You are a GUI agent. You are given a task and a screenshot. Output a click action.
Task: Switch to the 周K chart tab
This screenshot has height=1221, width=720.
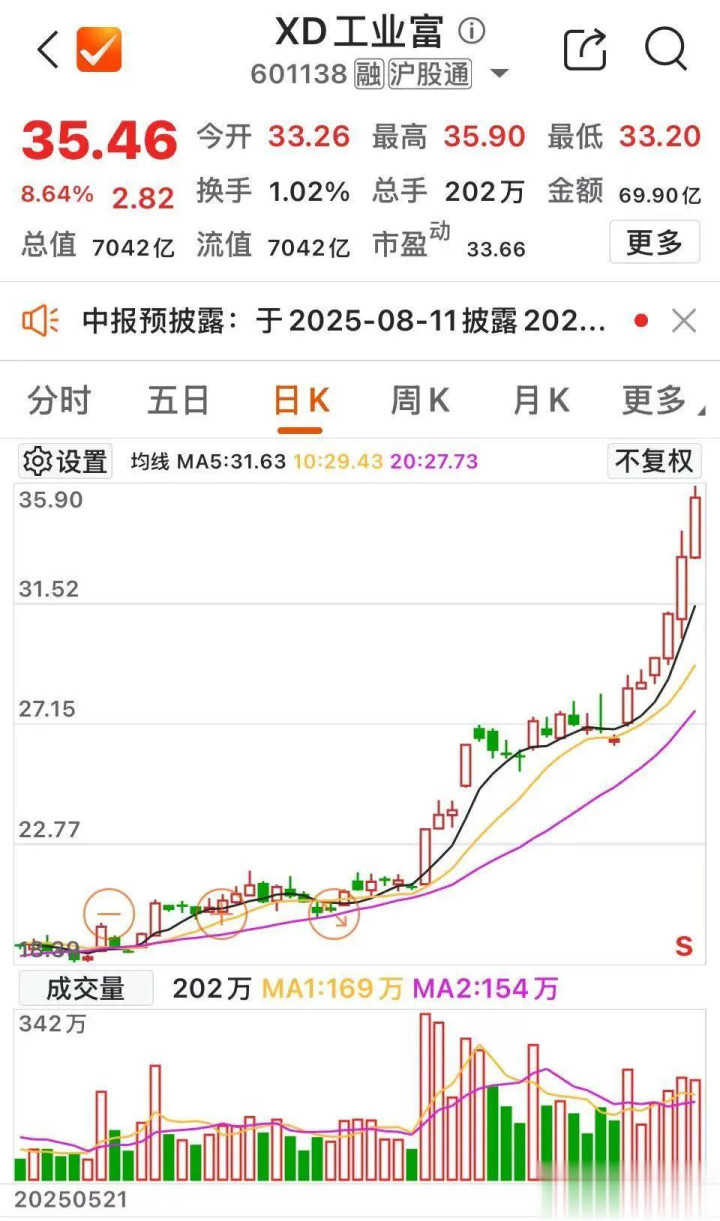420,401
